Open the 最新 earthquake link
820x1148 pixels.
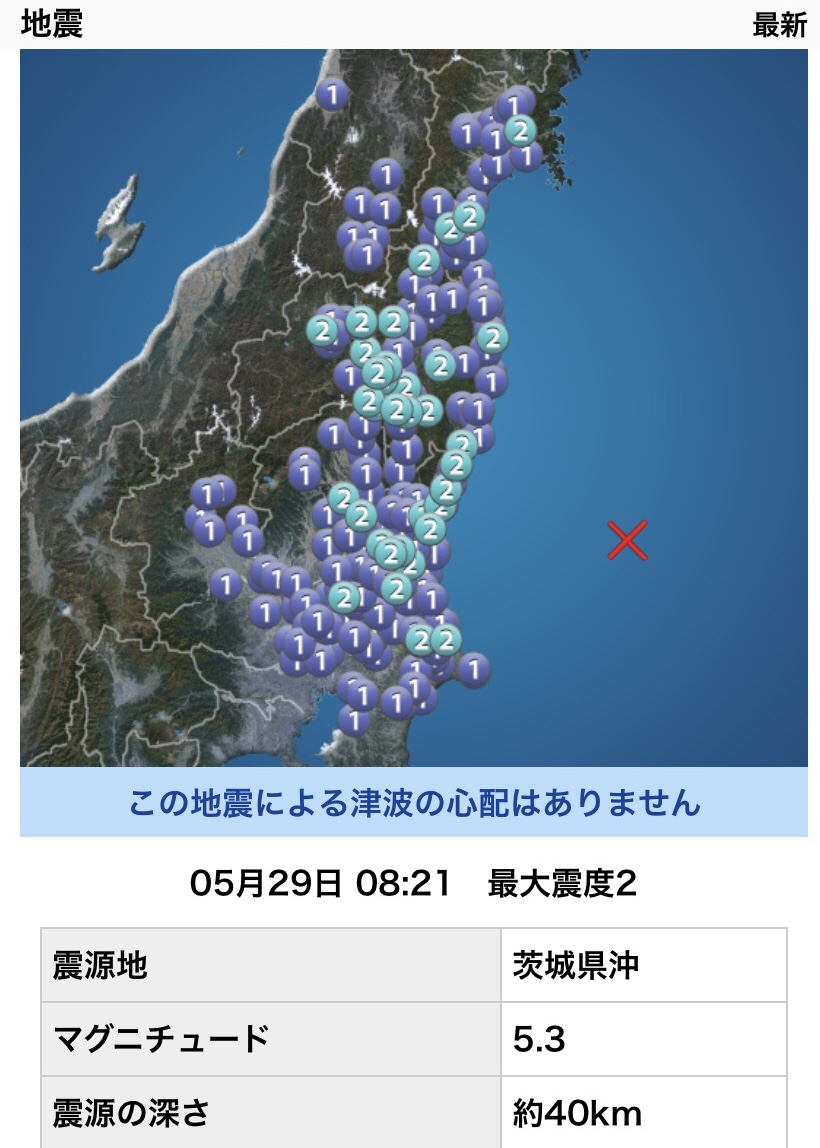(779, 24)
